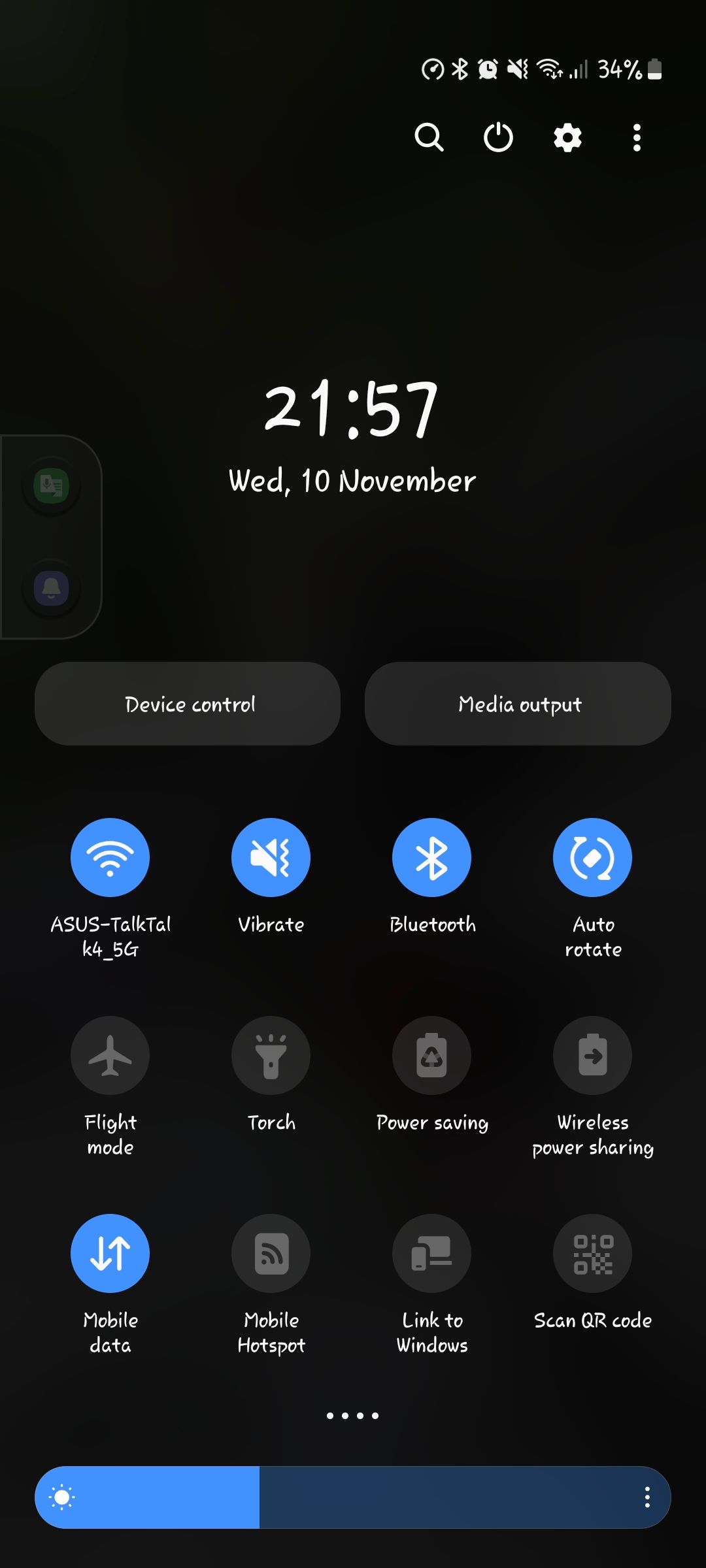This screenshot has height=1568, width=706.
Task: Open Device control
Action: (188, 704)
